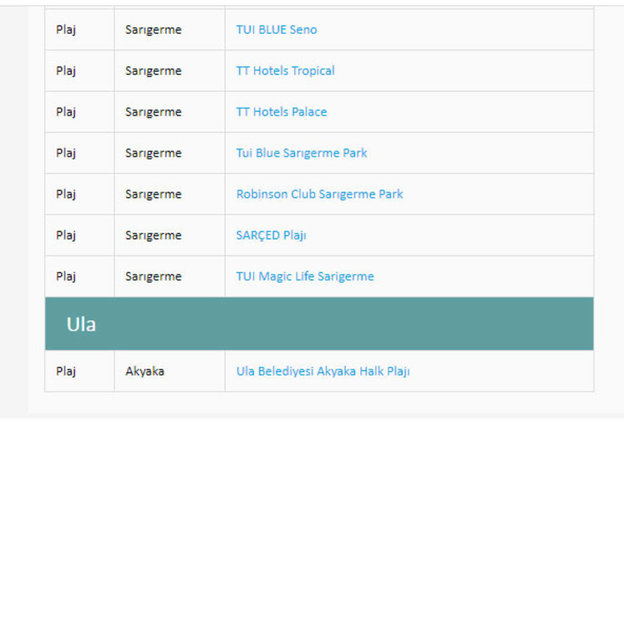Screen dimensions: 624x640
Task: Open the TUI BLUE Seno link
Action: pyautogui.click(x=276, y=30)
